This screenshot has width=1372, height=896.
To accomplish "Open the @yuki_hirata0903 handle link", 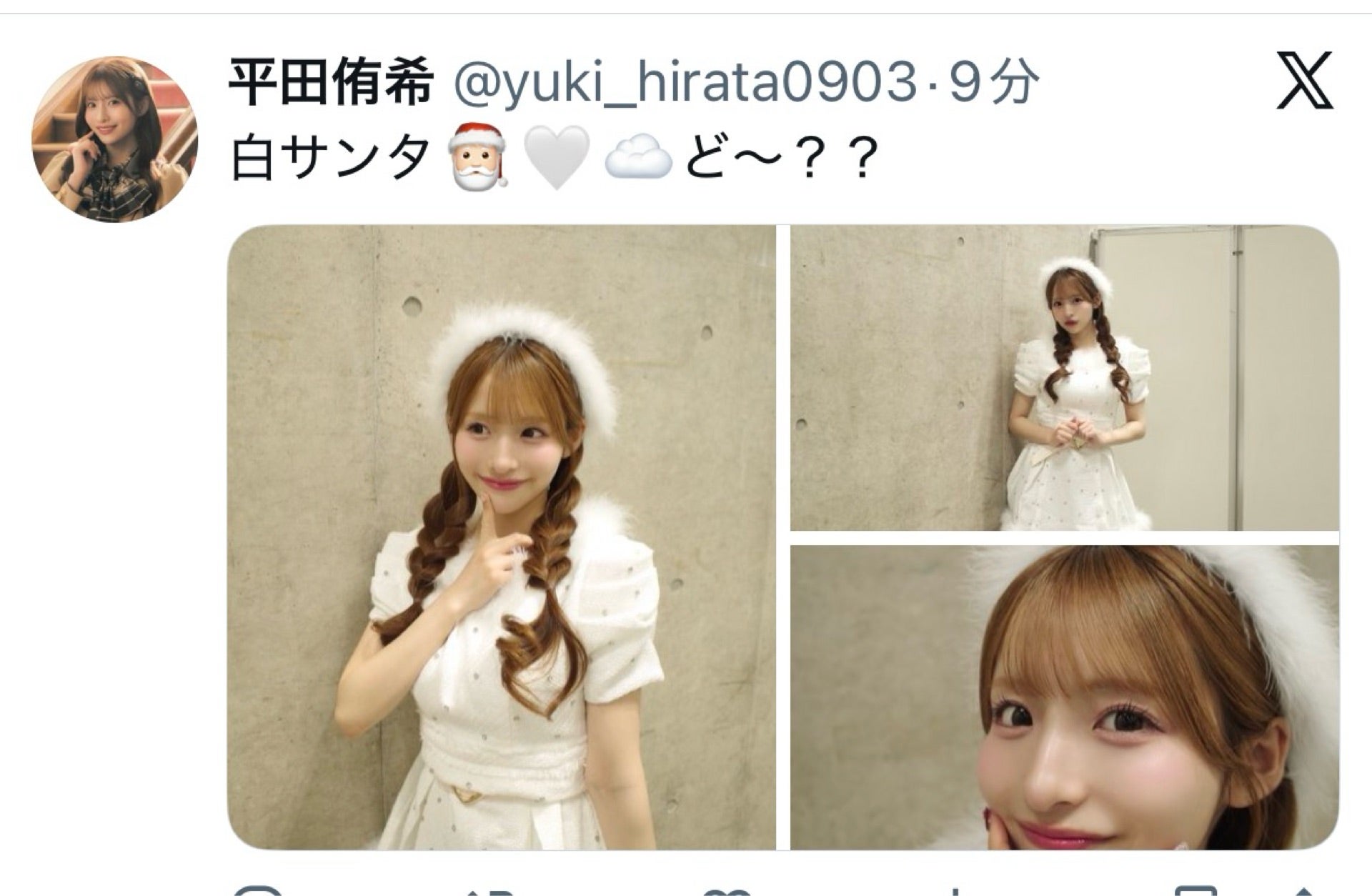I will 685,84.
